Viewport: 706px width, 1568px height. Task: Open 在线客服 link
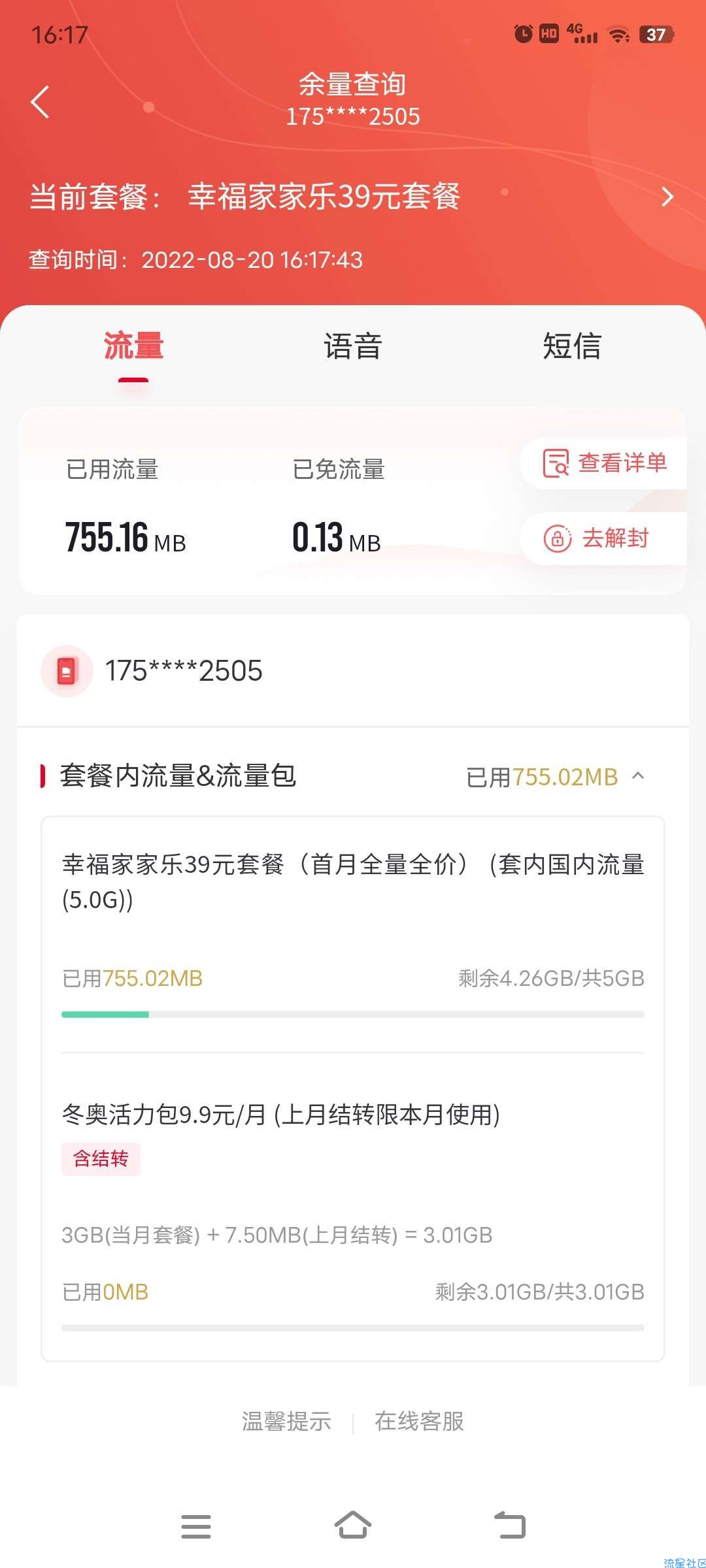(419, 1421)
